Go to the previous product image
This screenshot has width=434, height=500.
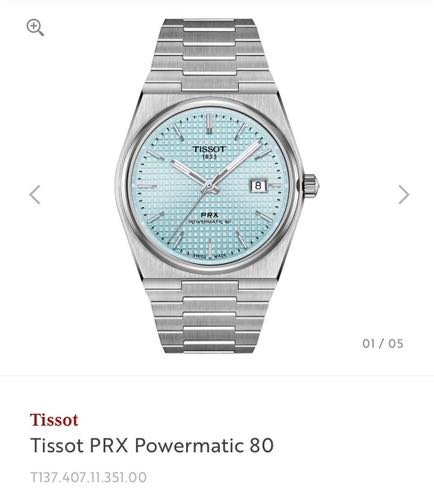tap(35, 195)
